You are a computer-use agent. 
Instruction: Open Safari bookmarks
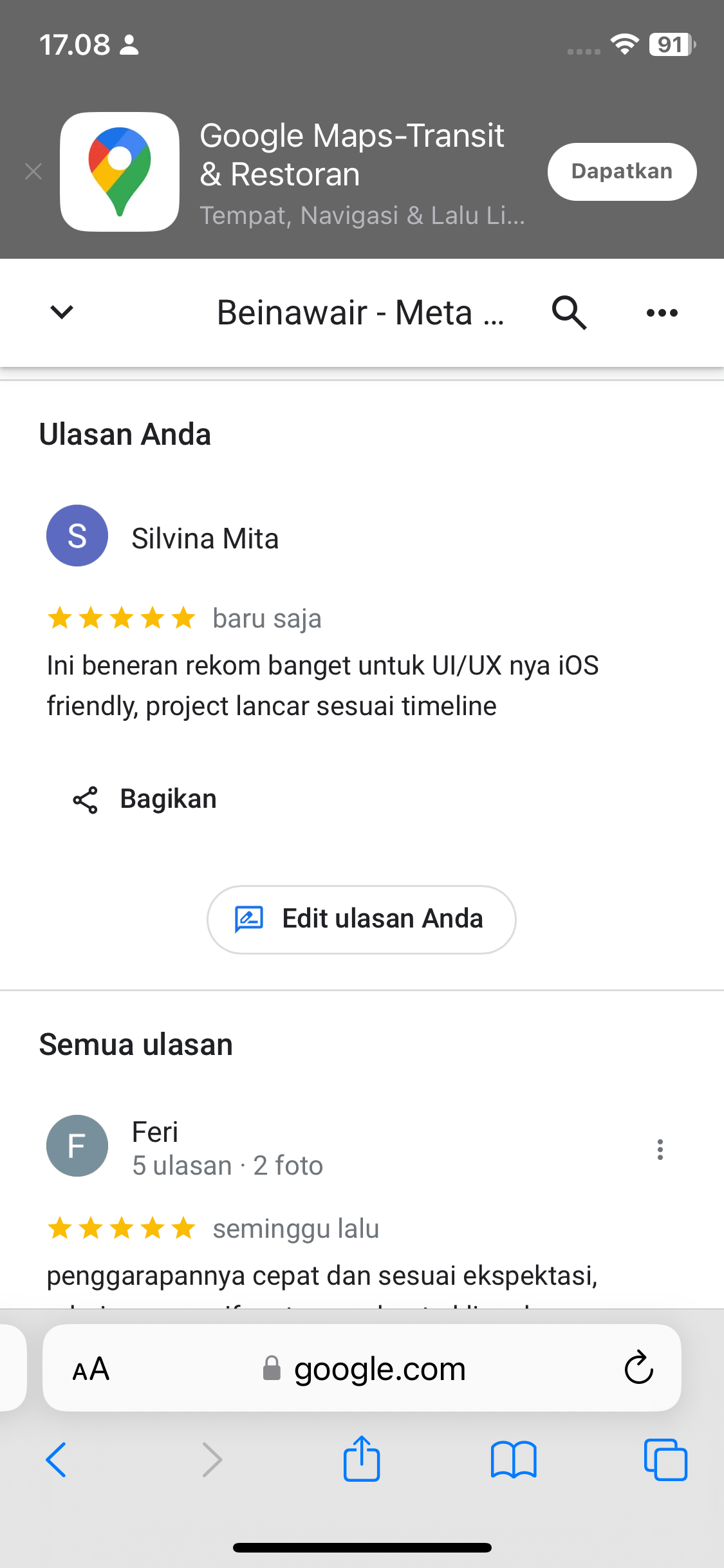click(x=513, y=1459)
